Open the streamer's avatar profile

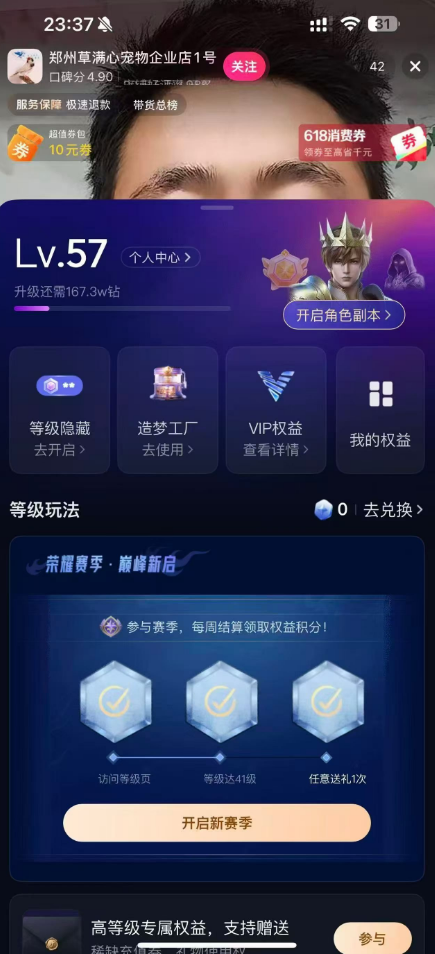pyautogui.click(x=25, y=66)
